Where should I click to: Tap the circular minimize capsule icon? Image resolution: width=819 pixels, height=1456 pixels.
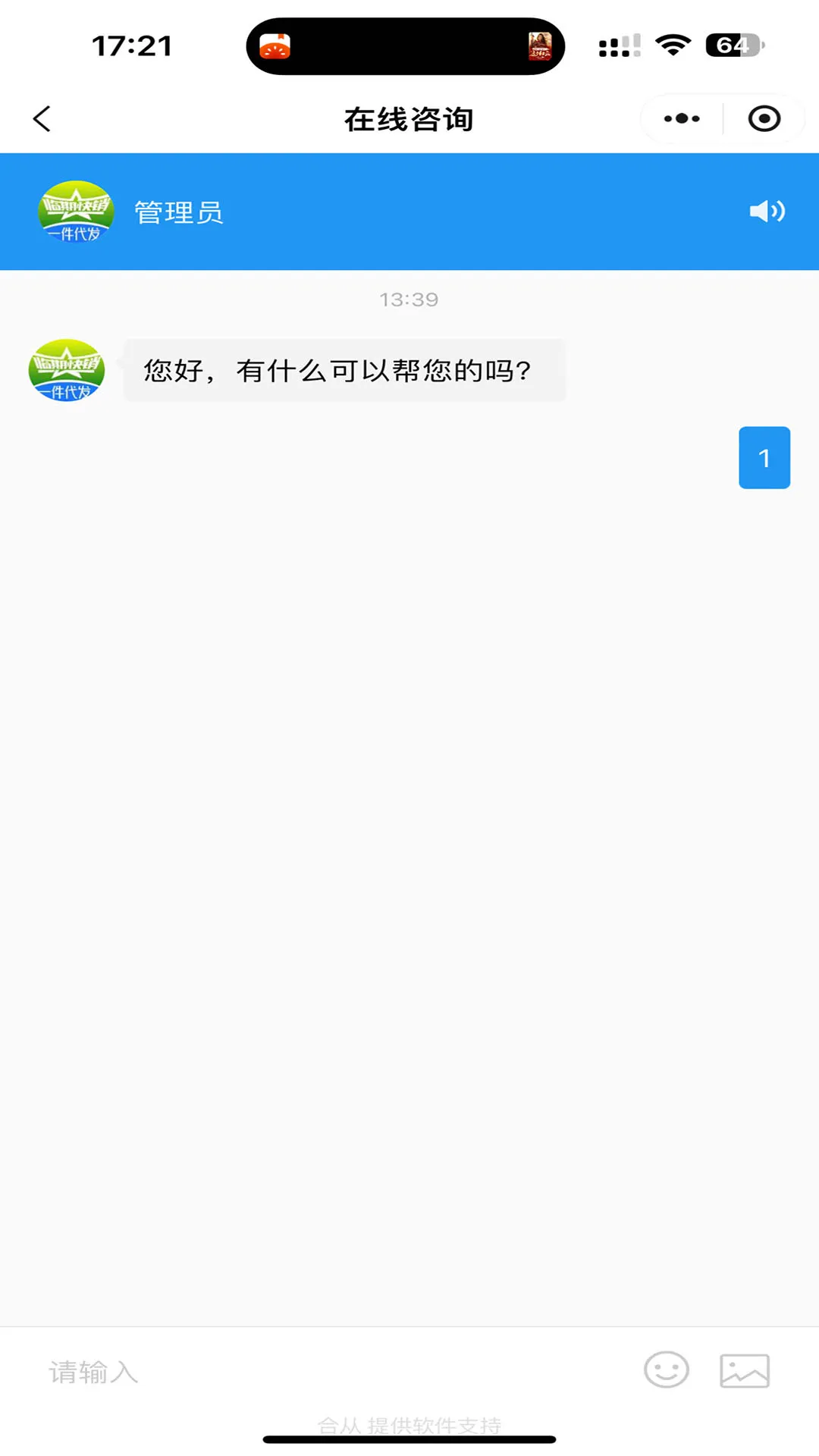coord(763,118)
